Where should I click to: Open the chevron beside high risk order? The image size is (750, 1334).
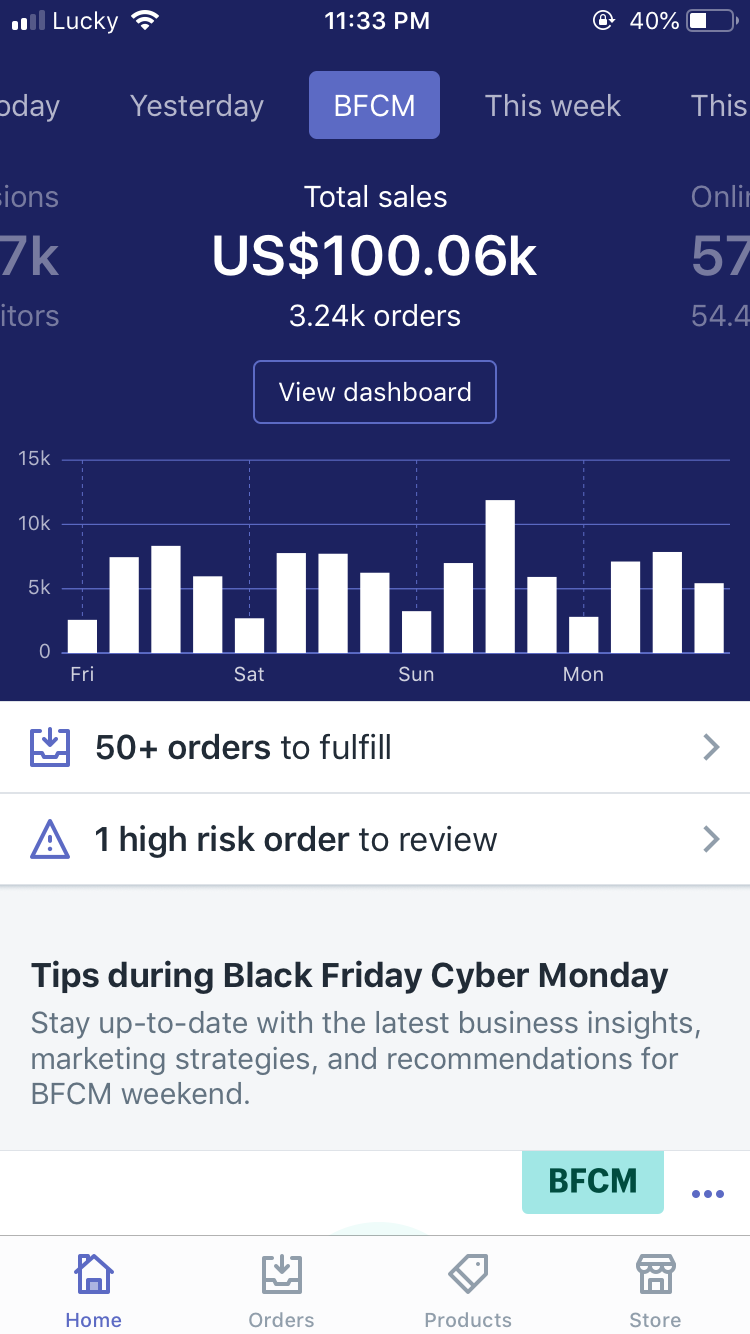(x=710, y=839)
